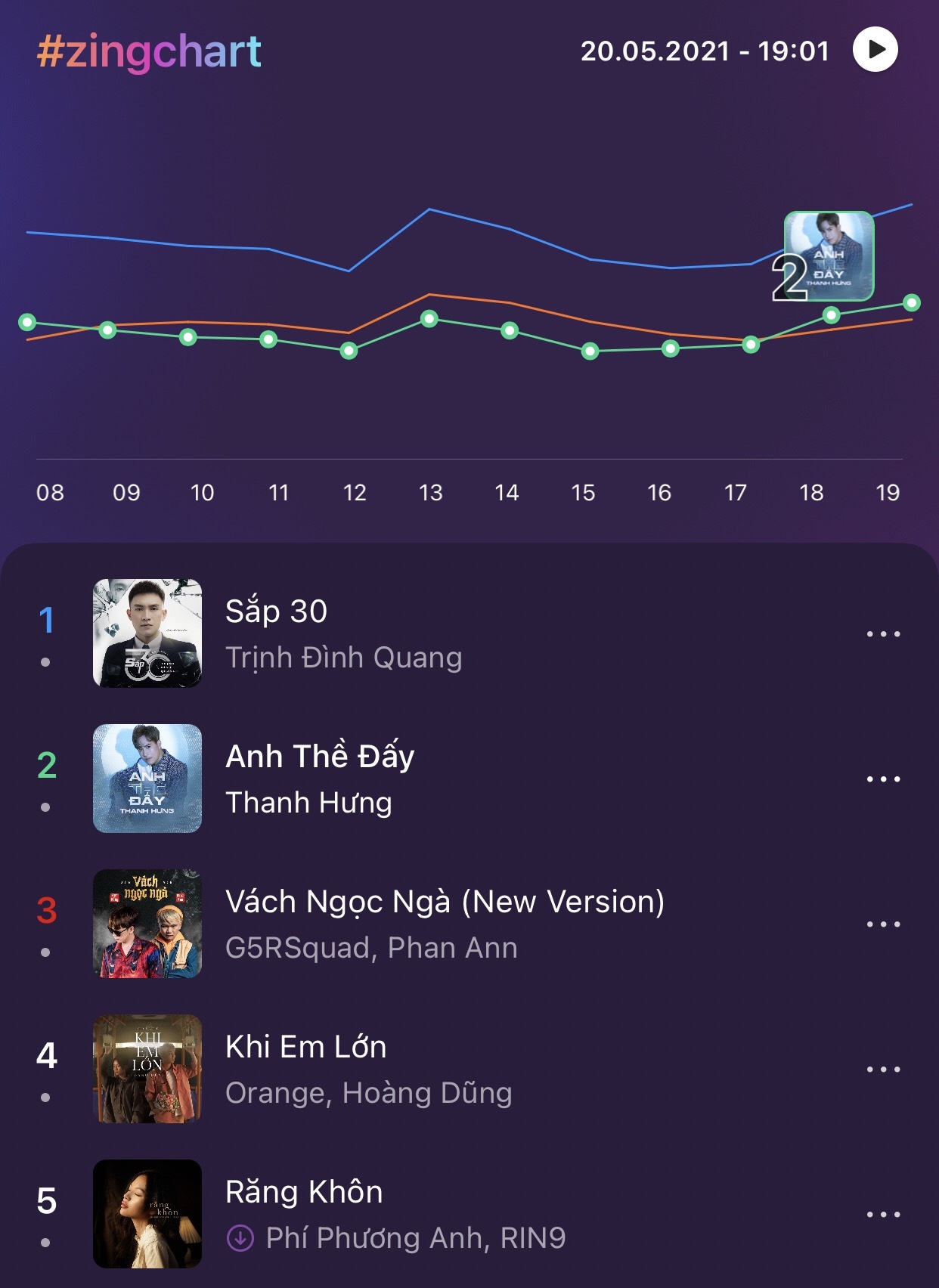
Task: Show more options for Khi Em Lớn
Action: [x=883, y=1069]
